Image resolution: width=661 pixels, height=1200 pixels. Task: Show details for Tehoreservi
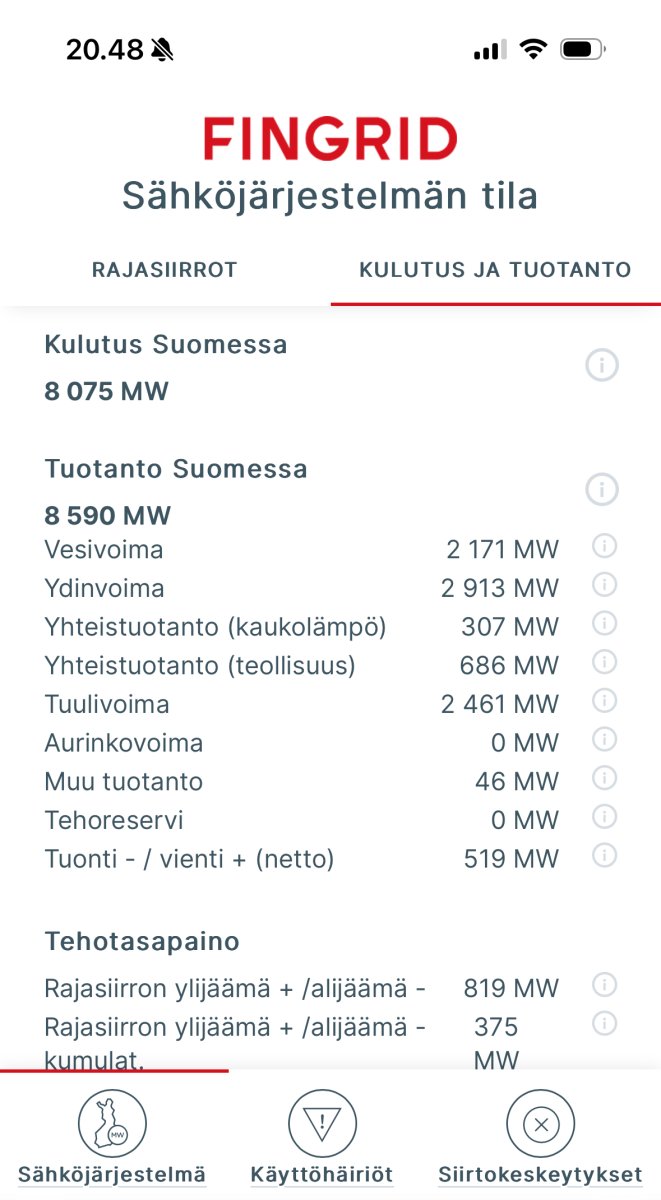[x=604, y=817]
